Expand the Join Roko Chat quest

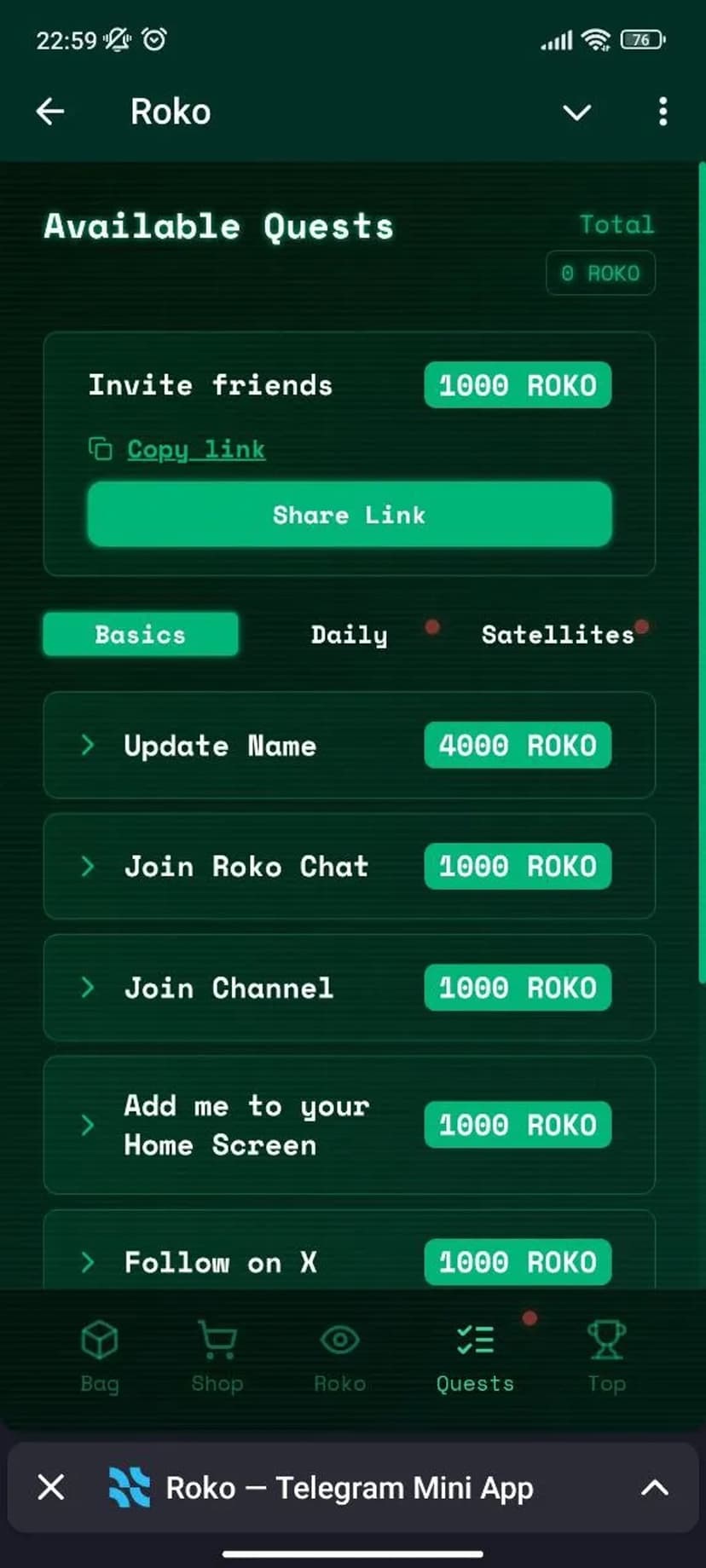pos(349,867)
